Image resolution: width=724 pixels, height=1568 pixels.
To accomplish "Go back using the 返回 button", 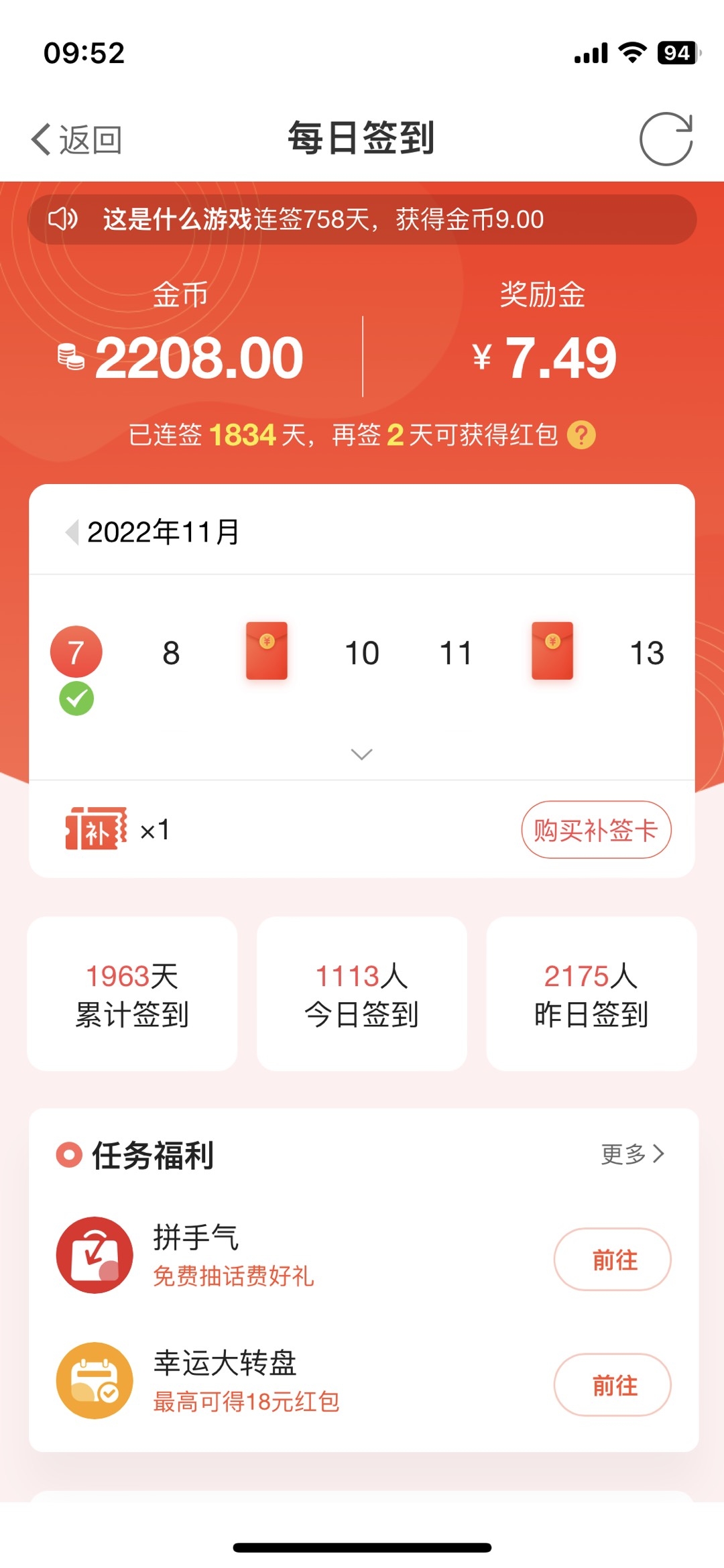I will (76, 139).
